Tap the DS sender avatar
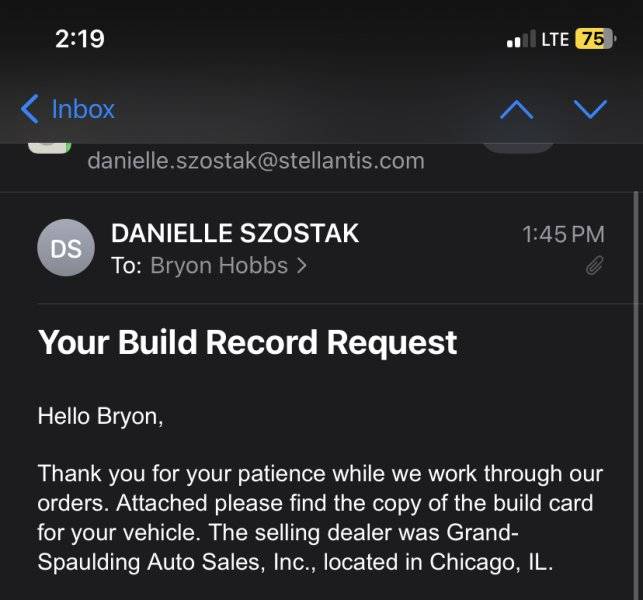Screen dimensions: 643x600 tap(66, 249)
